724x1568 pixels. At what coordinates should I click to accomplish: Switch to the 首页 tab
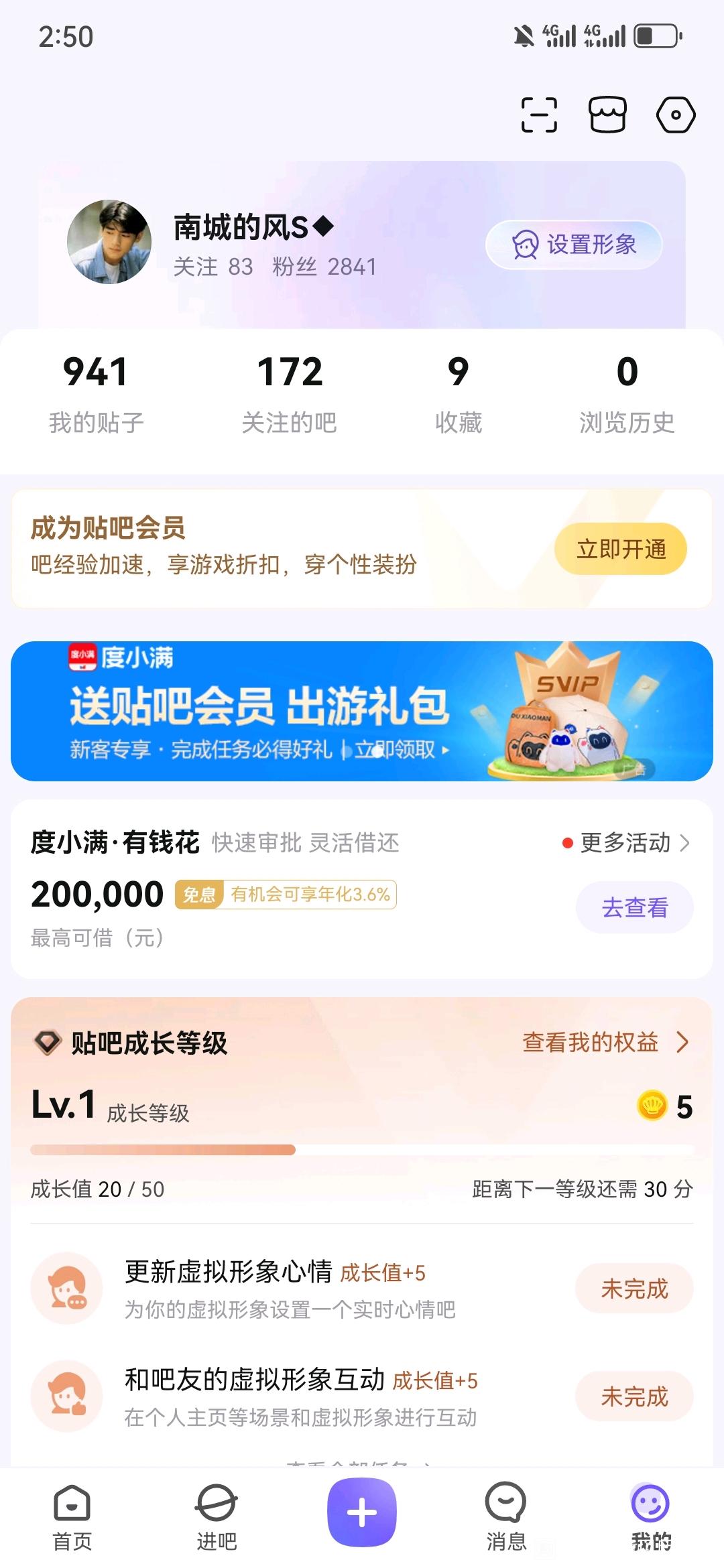72,1517
